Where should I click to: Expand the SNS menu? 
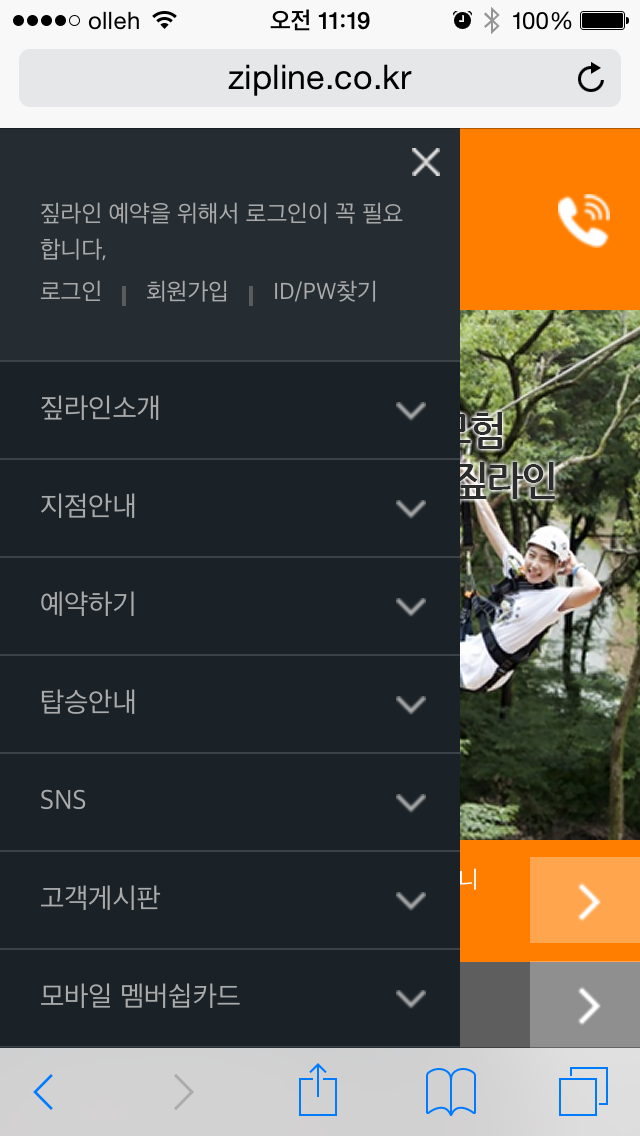click(x=230, y=801)
